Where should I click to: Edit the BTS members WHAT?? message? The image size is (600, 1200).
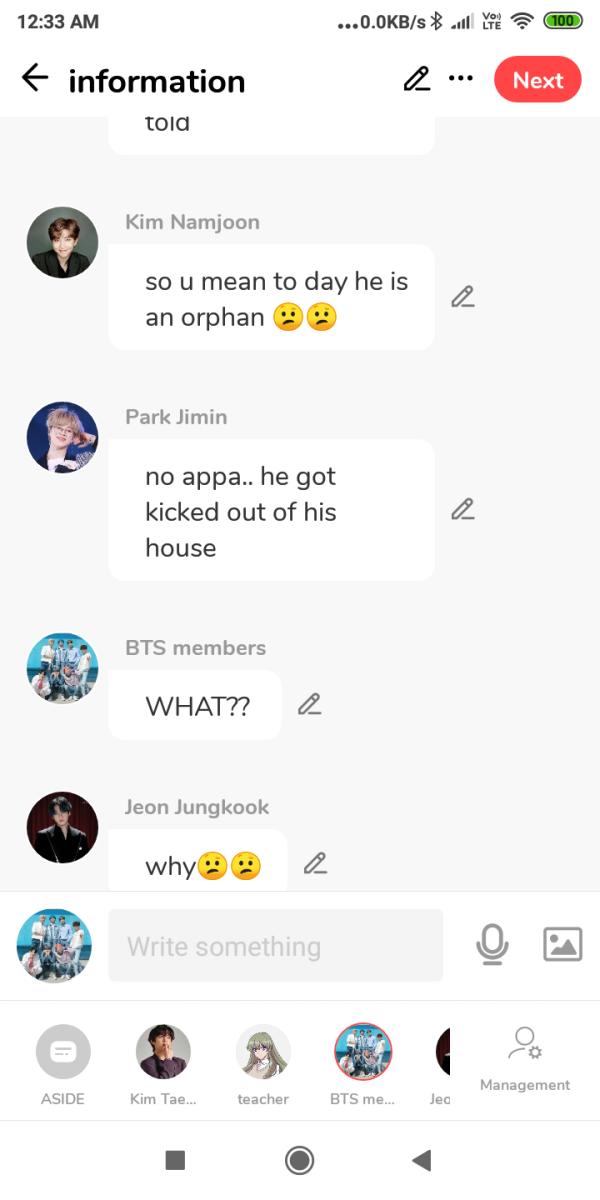click(x=309, y=704)
